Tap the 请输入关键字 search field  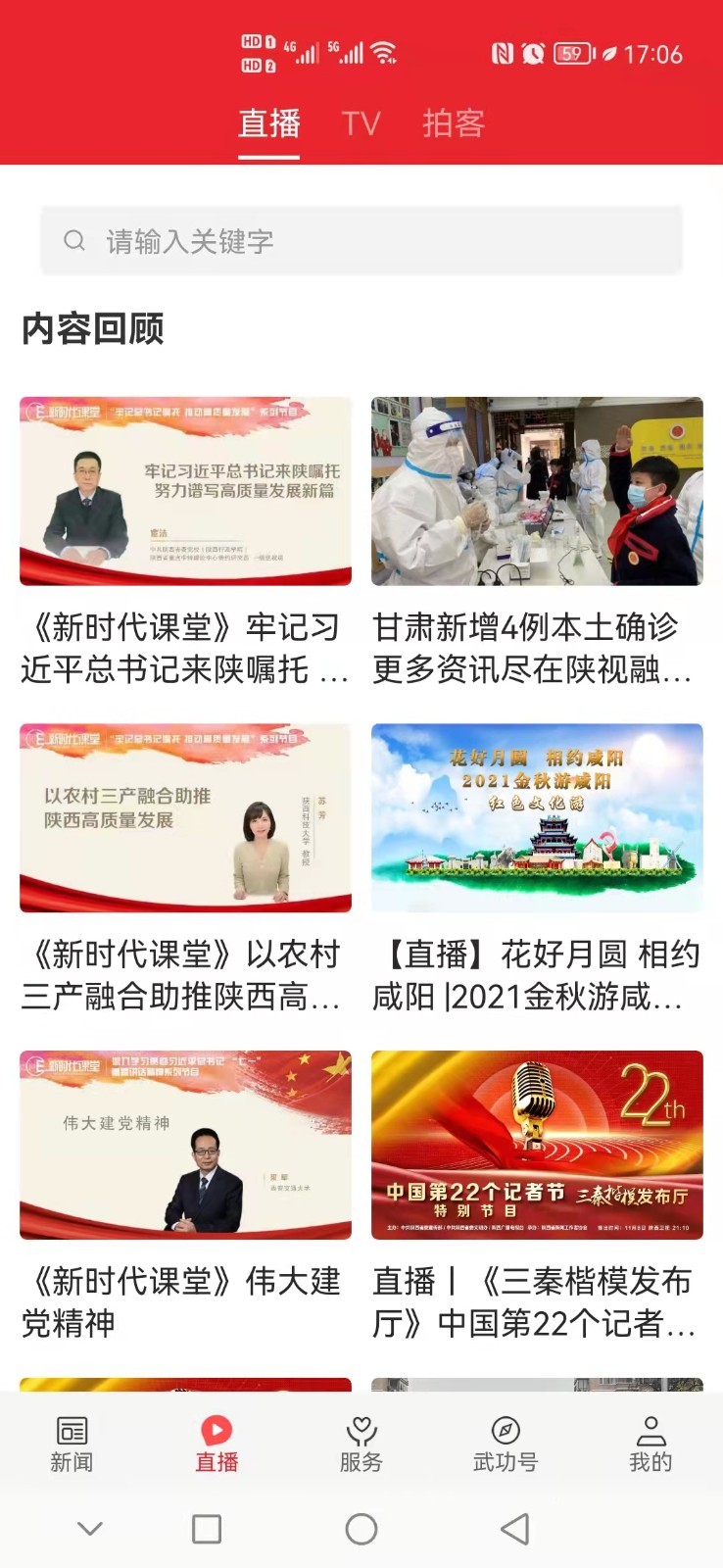tap(361, 240)
